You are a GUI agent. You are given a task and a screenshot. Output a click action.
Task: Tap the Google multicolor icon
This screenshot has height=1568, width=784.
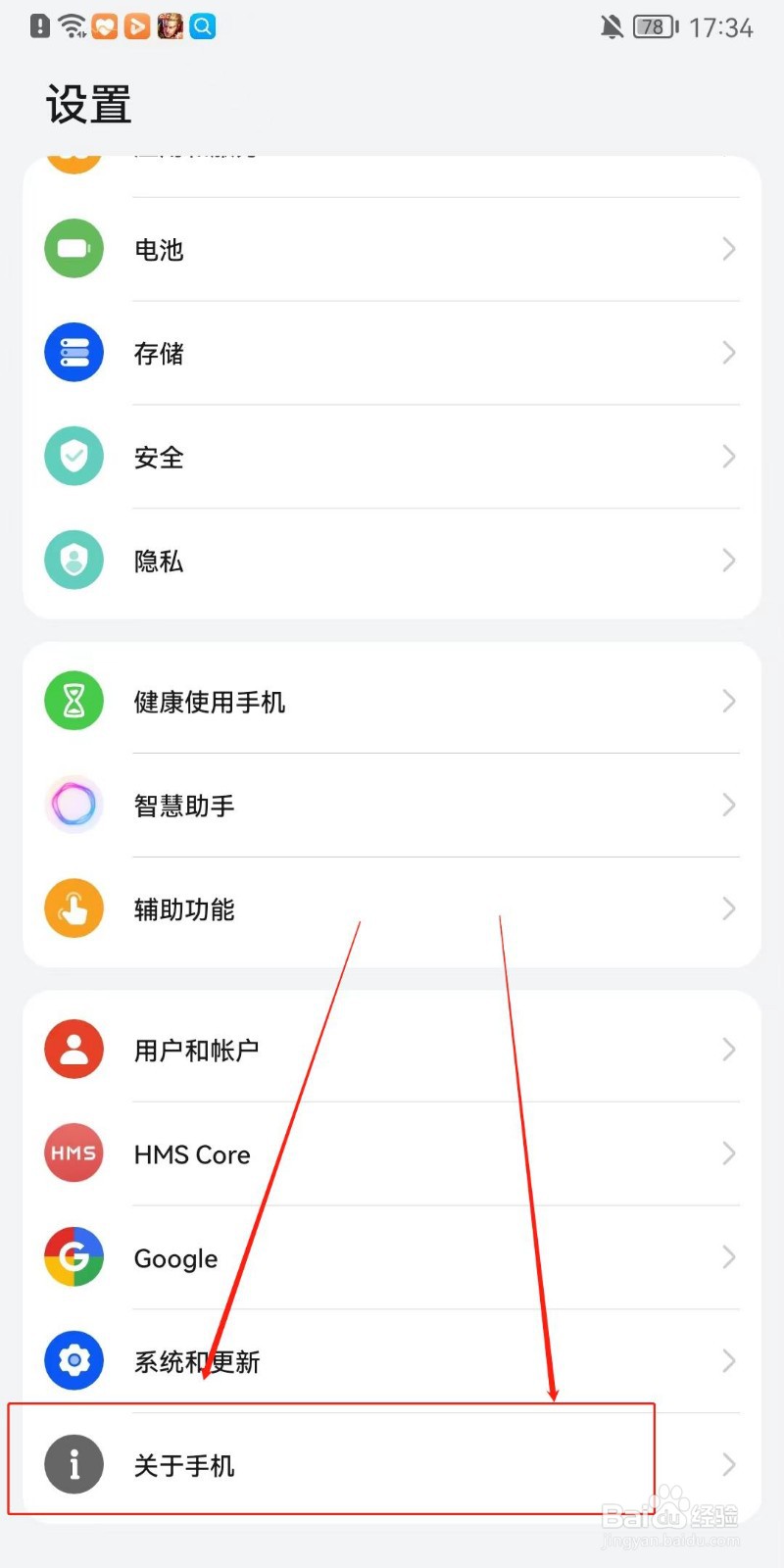coord(73,1257)
